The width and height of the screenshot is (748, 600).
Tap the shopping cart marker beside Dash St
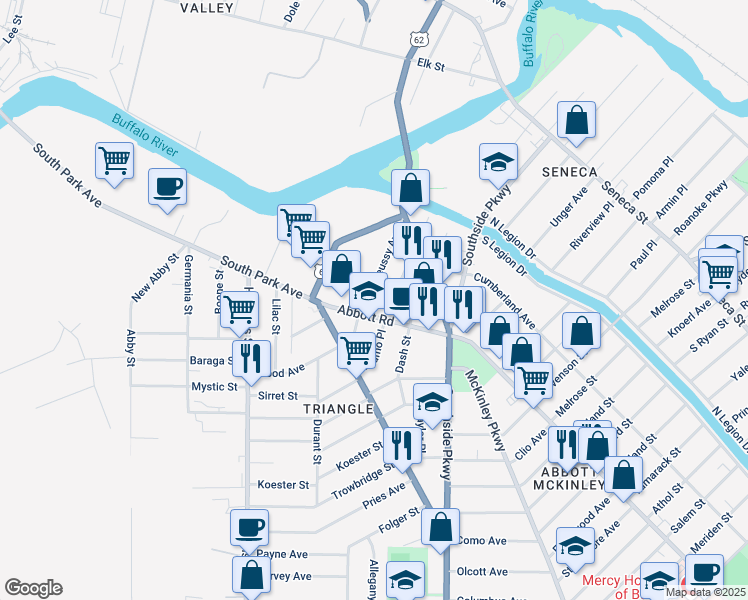tap(356, 352)
